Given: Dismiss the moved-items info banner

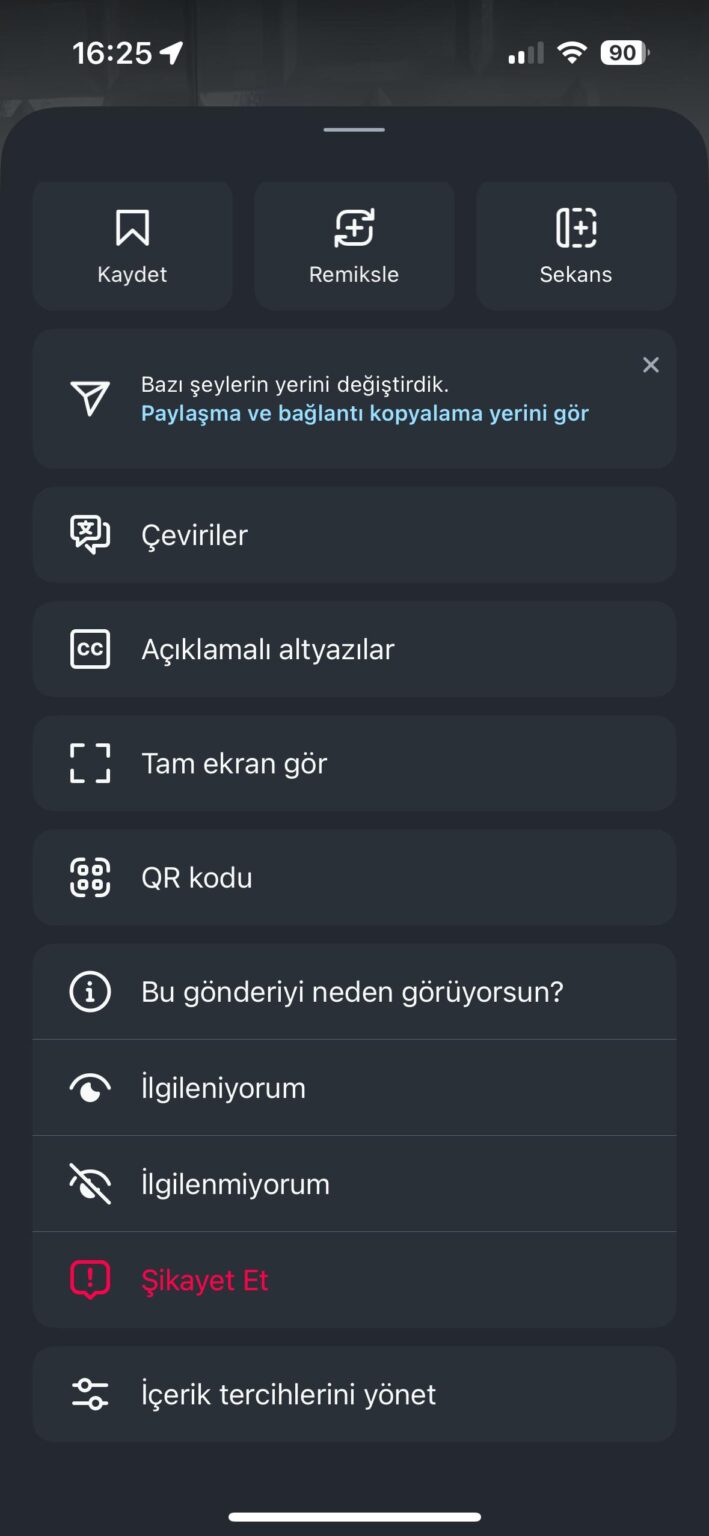Looking at the screenshot, I should [651, 365].
